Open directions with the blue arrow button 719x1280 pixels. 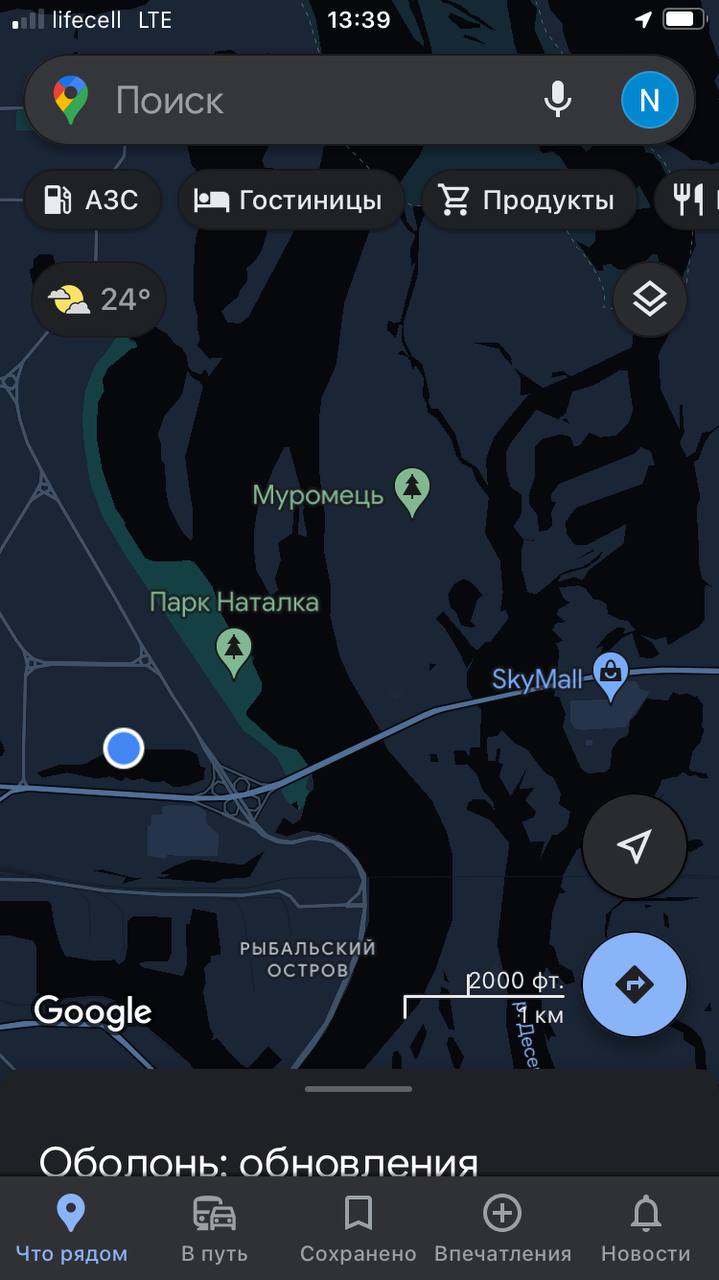click(634, 985)
